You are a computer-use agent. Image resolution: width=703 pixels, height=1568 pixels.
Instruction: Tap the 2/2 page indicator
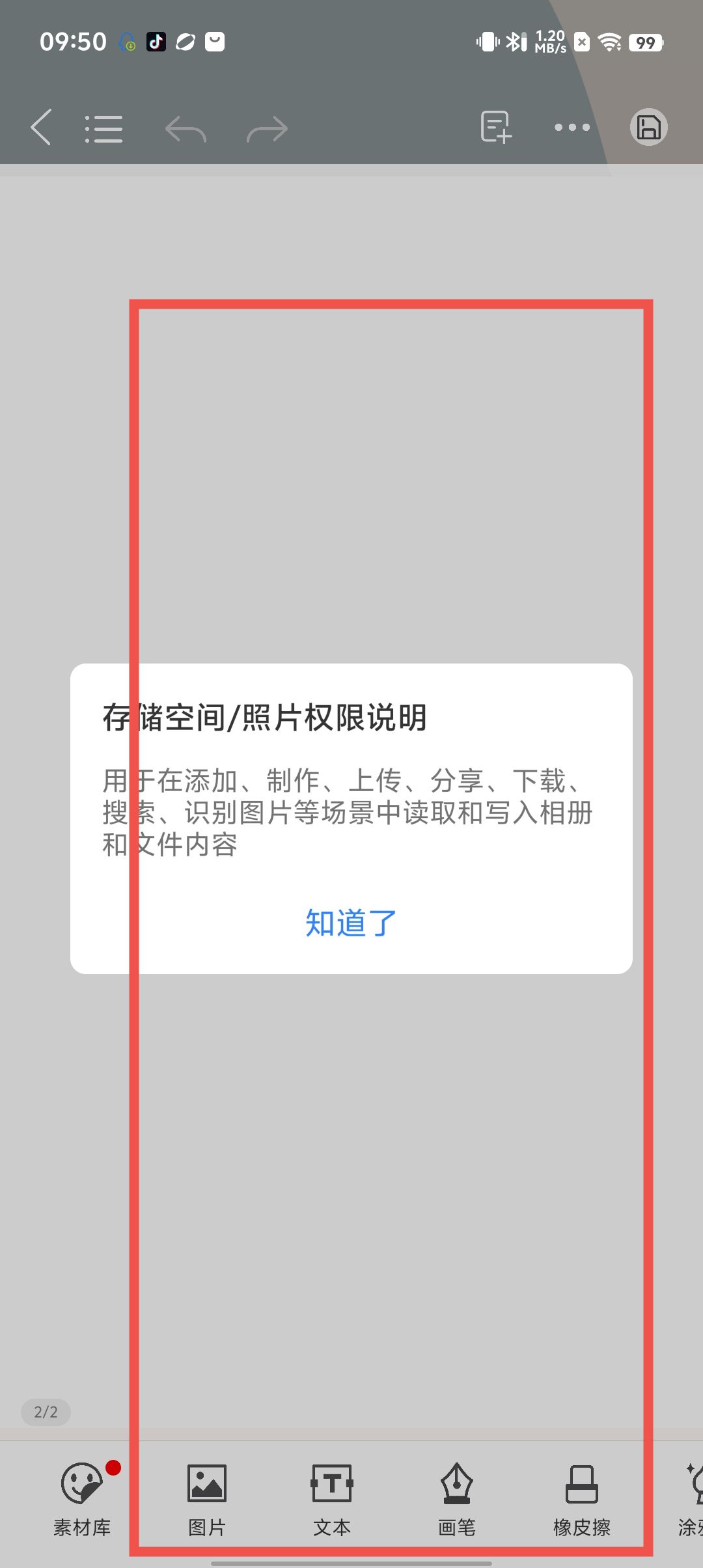click(x=46, y=1411)
